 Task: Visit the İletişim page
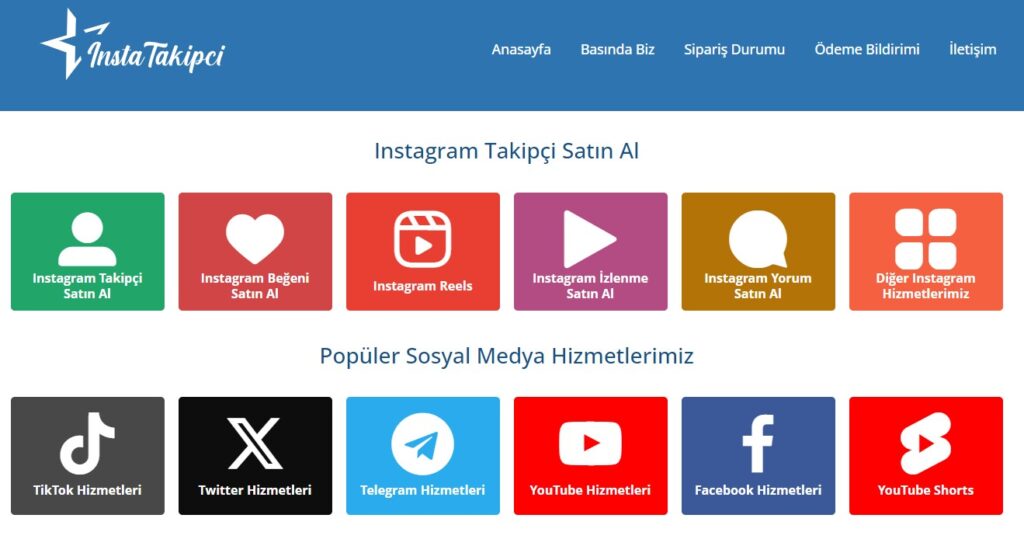[x=972, y=49]
